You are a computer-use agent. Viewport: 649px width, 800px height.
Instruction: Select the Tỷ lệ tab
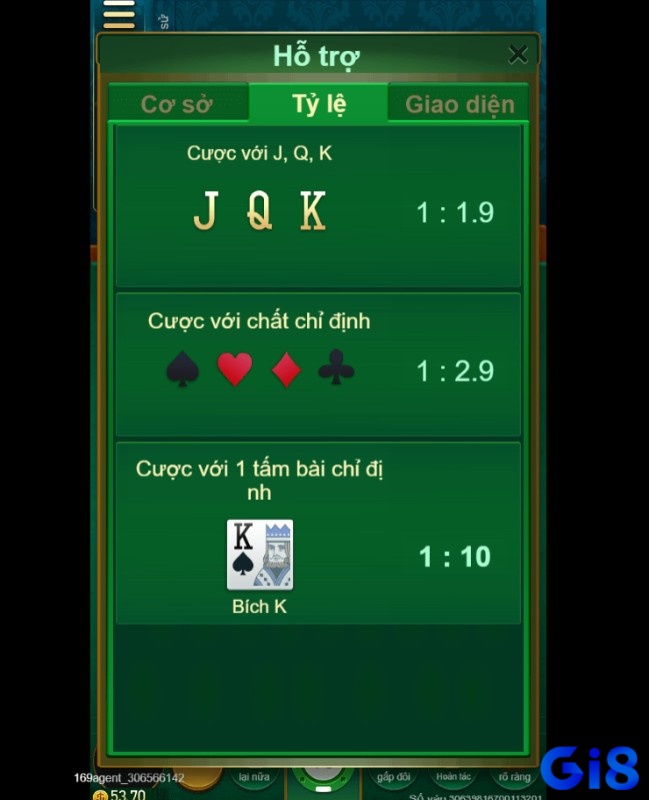(x=319, y=104)
